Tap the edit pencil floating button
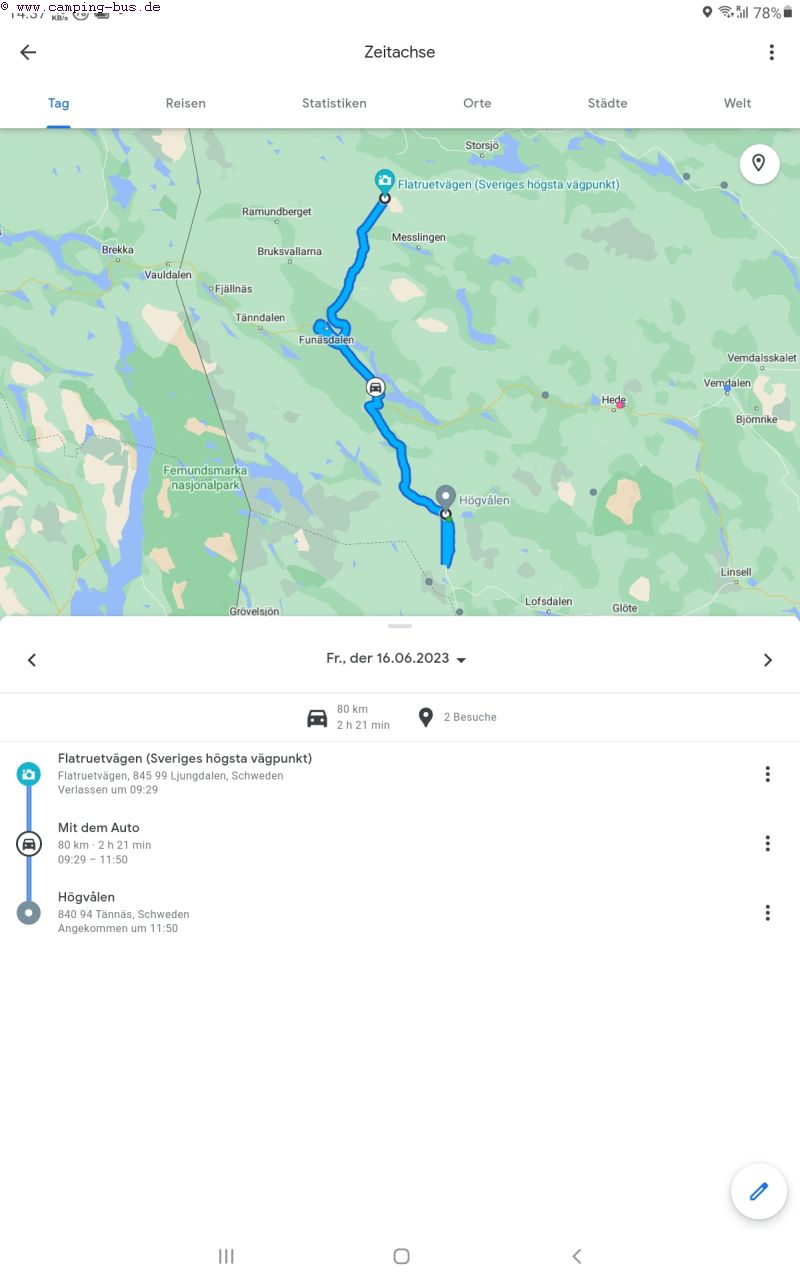 (x=758, y=1191)
